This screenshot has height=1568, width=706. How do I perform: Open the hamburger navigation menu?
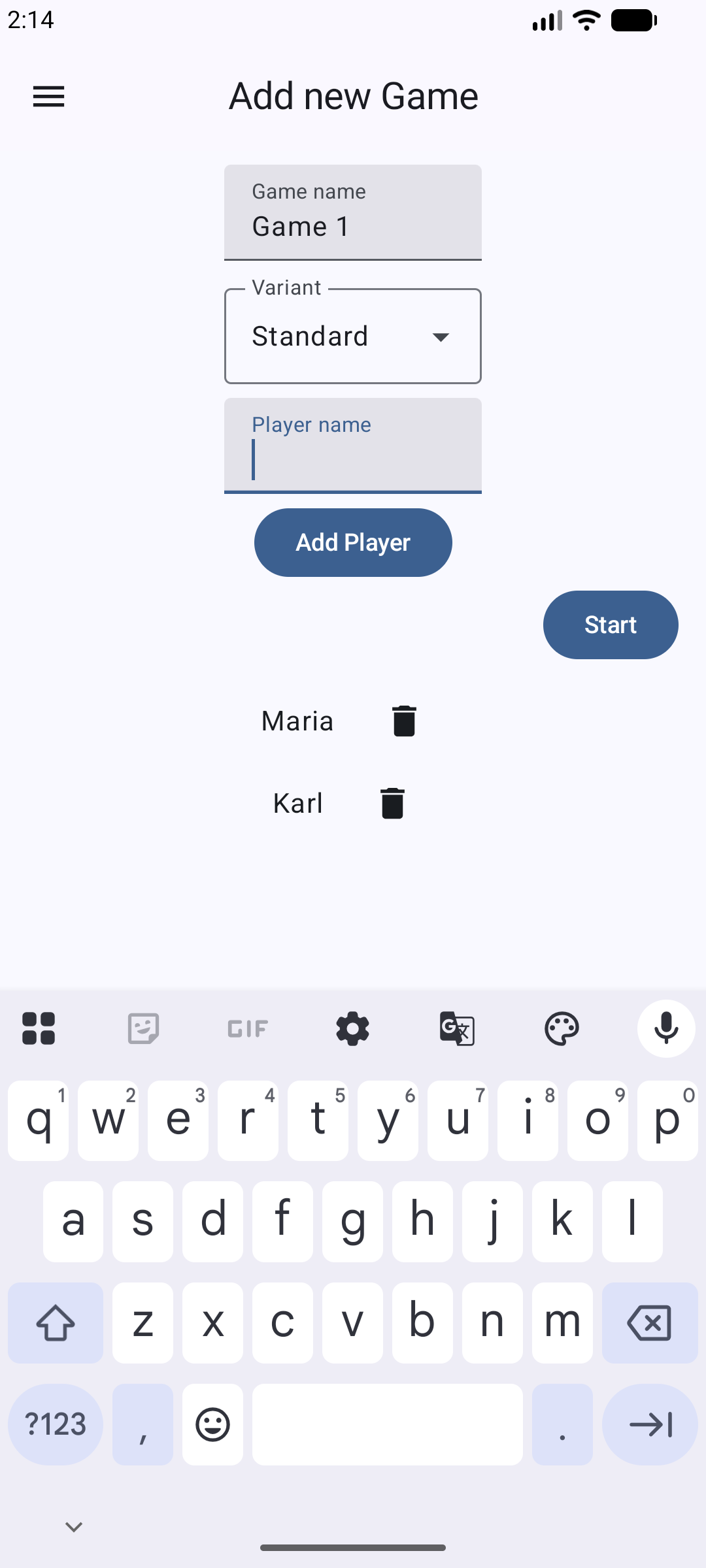(x=48, y=97)
